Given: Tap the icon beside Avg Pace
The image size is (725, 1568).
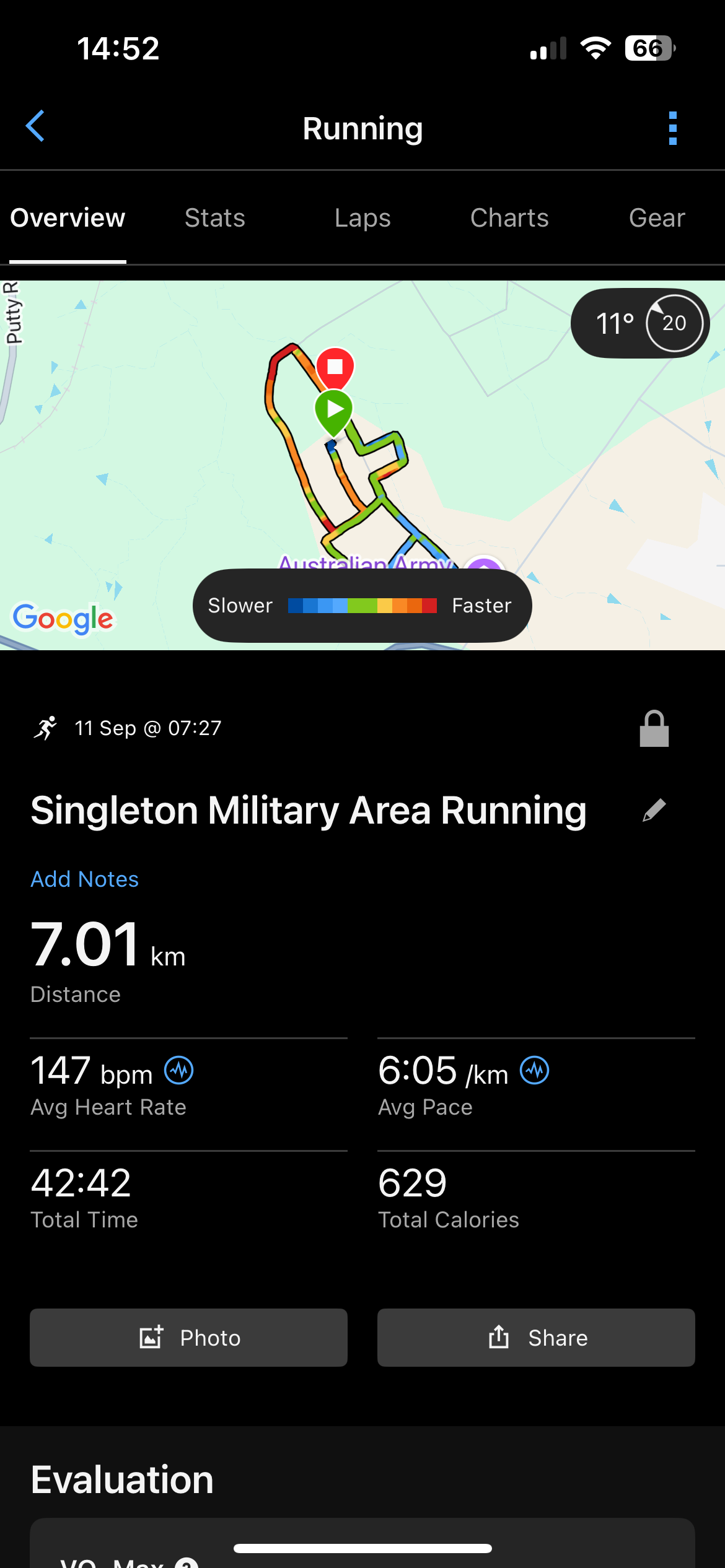Looking at the screenshot, I should (534, 1070).
